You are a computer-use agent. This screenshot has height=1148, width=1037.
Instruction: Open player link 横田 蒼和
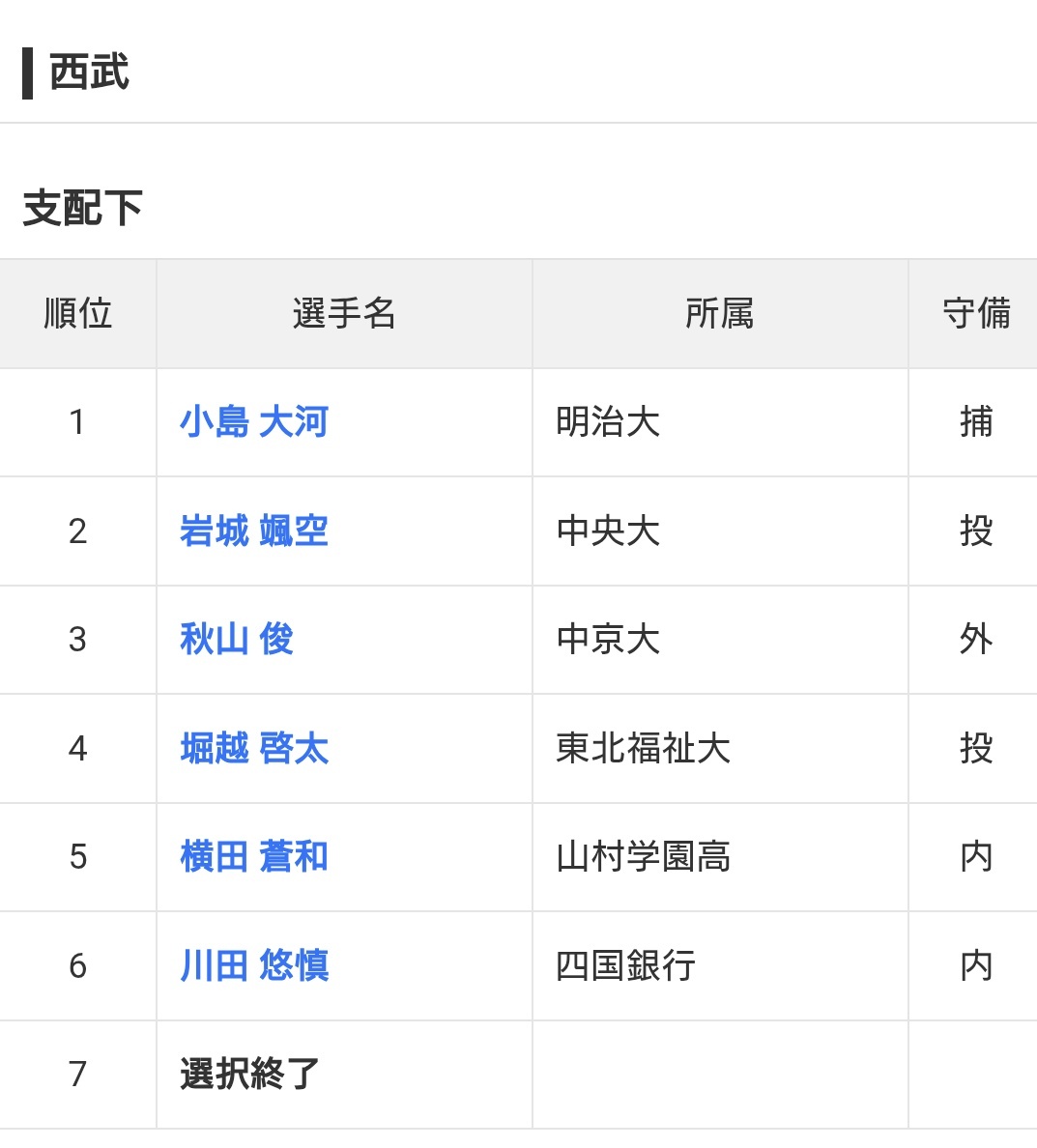254,856
